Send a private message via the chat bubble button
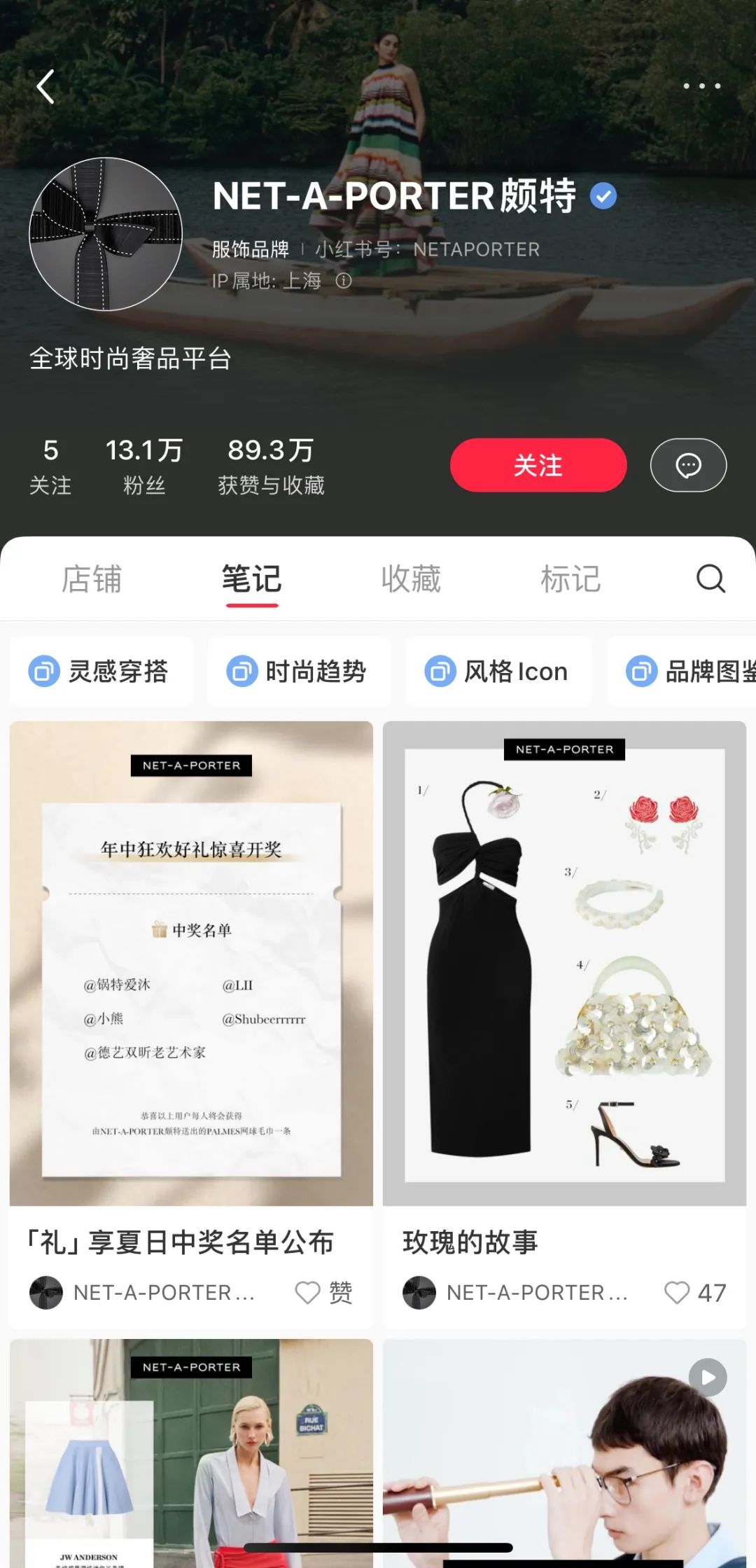This screenshot has height=1568, width=756. click(x=688, y=465)
